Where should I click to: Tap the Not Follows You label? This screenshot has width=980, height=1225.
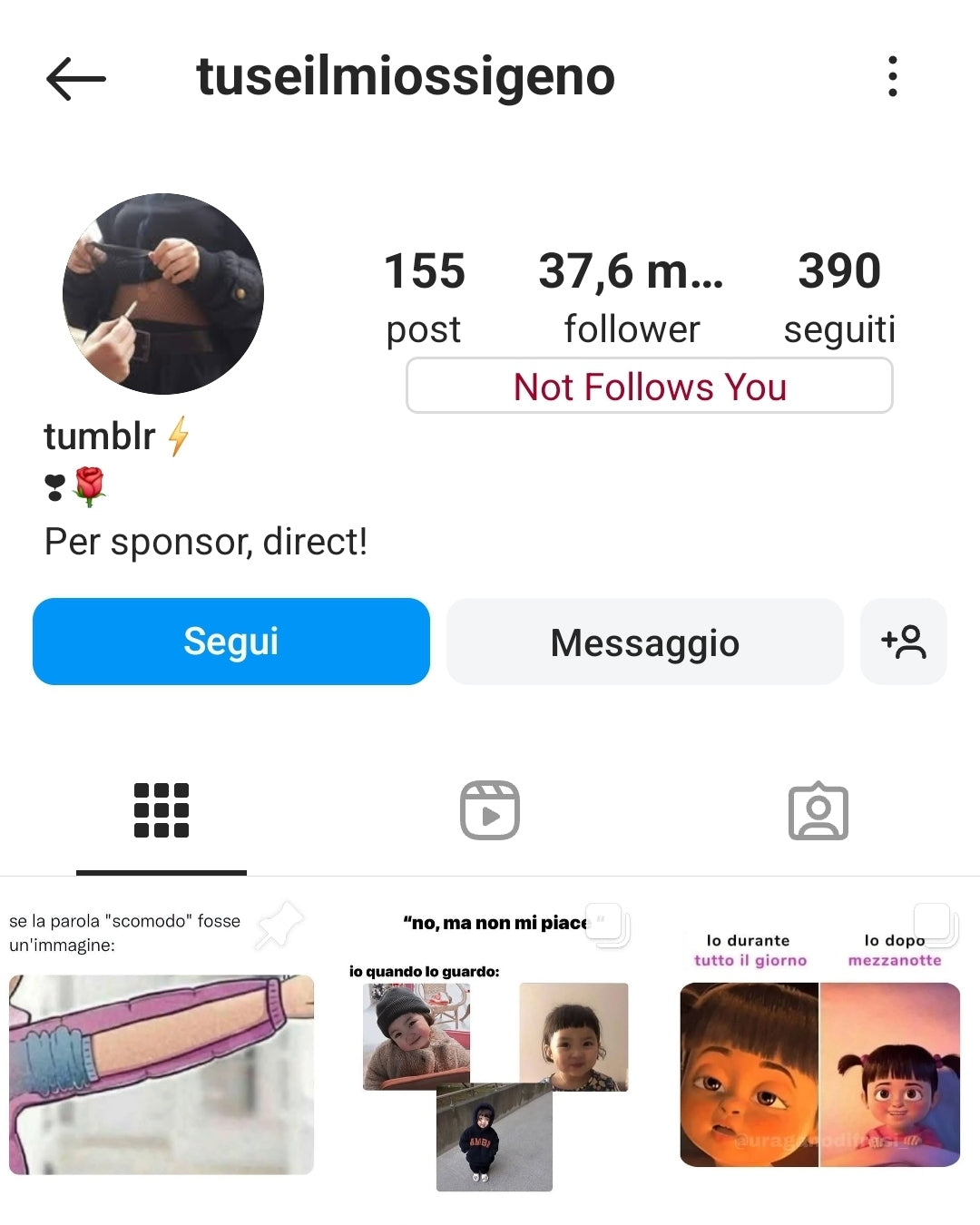point(650,387)
